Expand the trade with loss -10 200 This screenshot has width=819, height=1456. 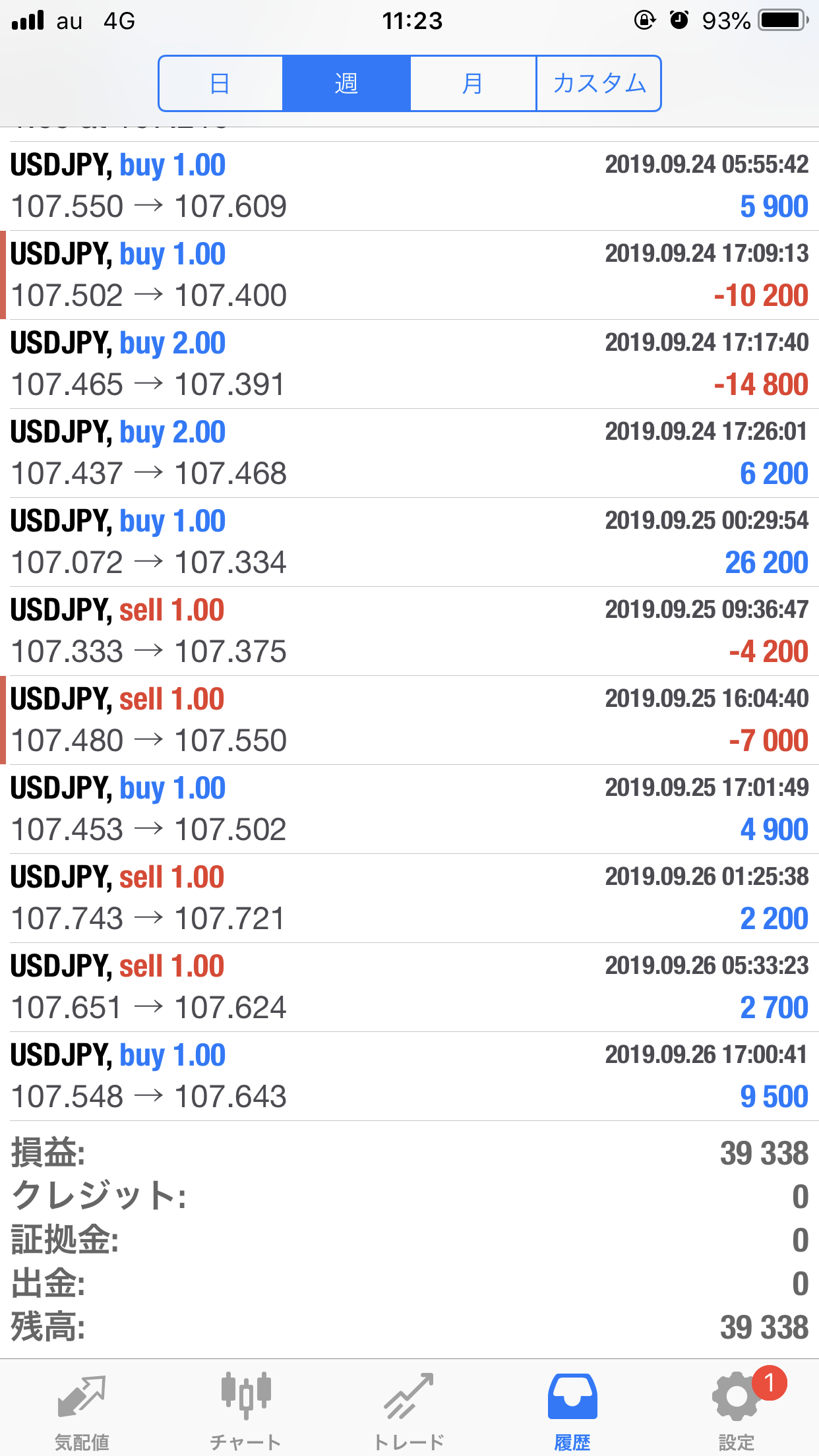pyautogui.click(x=409, y=275)
